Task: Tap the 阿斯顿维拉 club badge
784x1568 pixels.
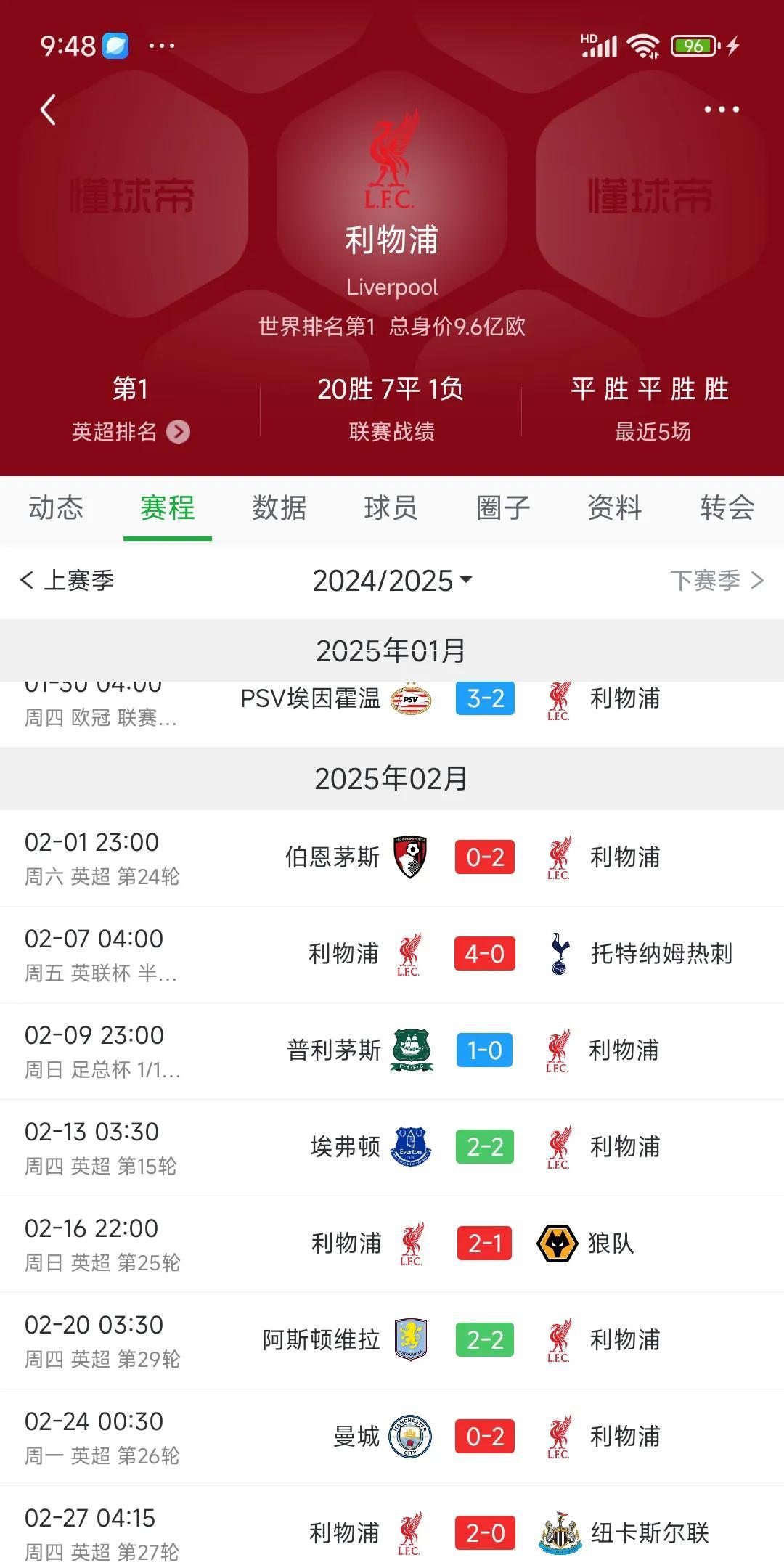Action: 410,1340
